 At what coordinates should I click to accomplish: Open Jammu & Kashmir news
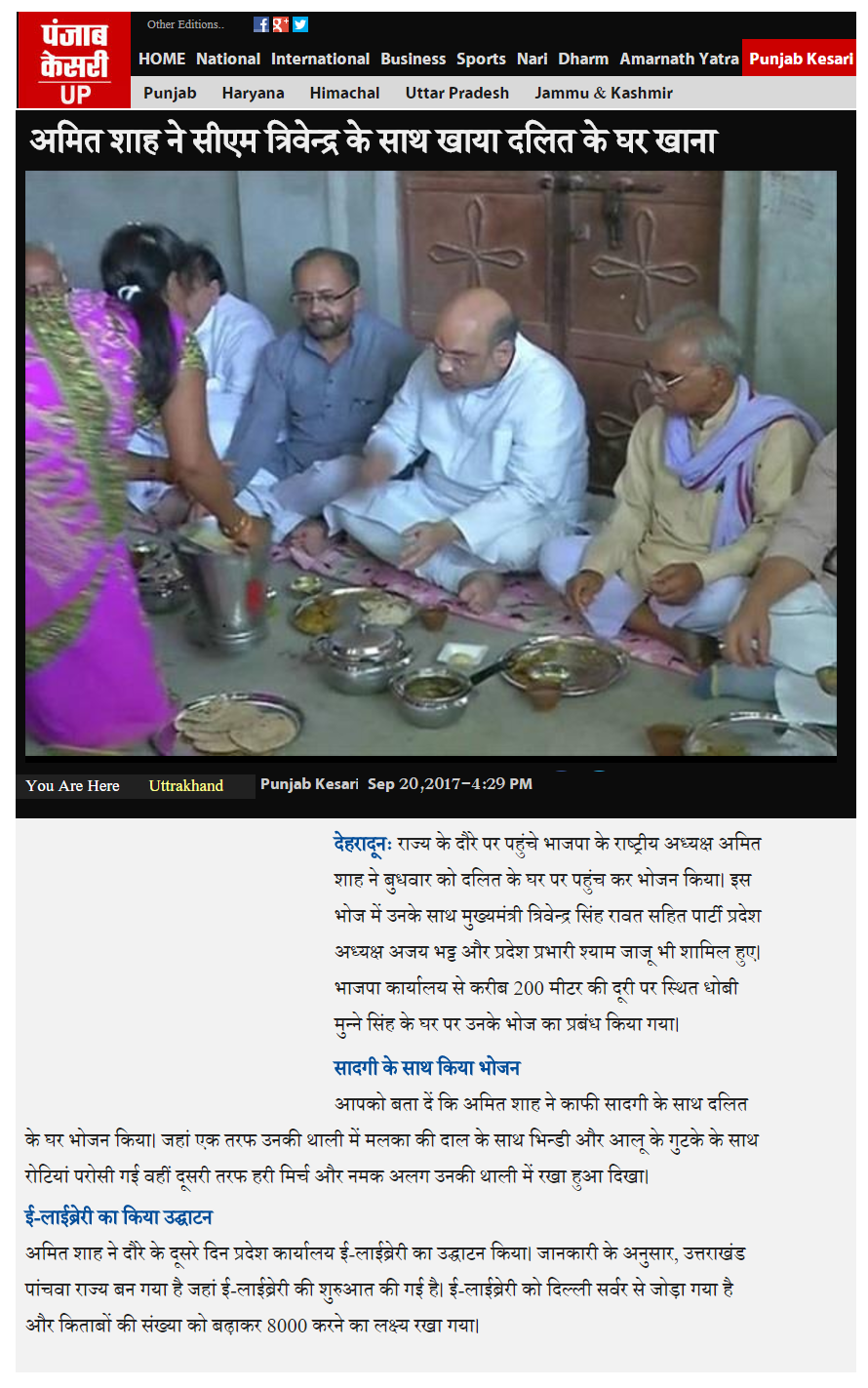coord(603,93)
